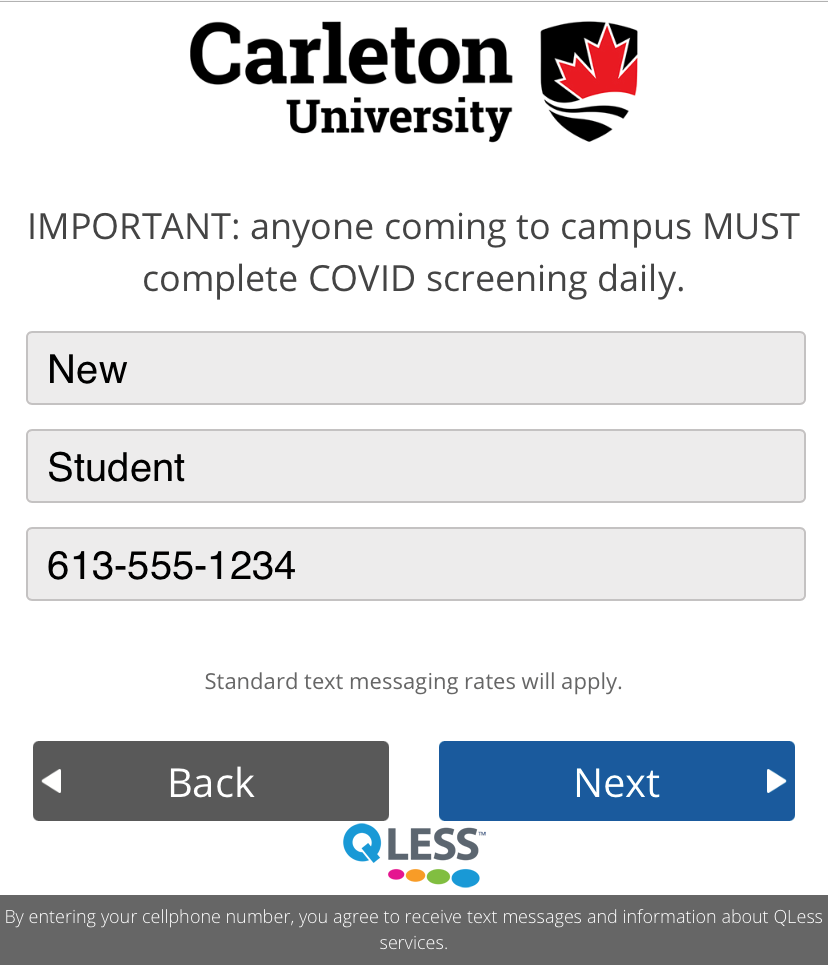Click the Carleton University wordmark text

[x=350, y=80]
